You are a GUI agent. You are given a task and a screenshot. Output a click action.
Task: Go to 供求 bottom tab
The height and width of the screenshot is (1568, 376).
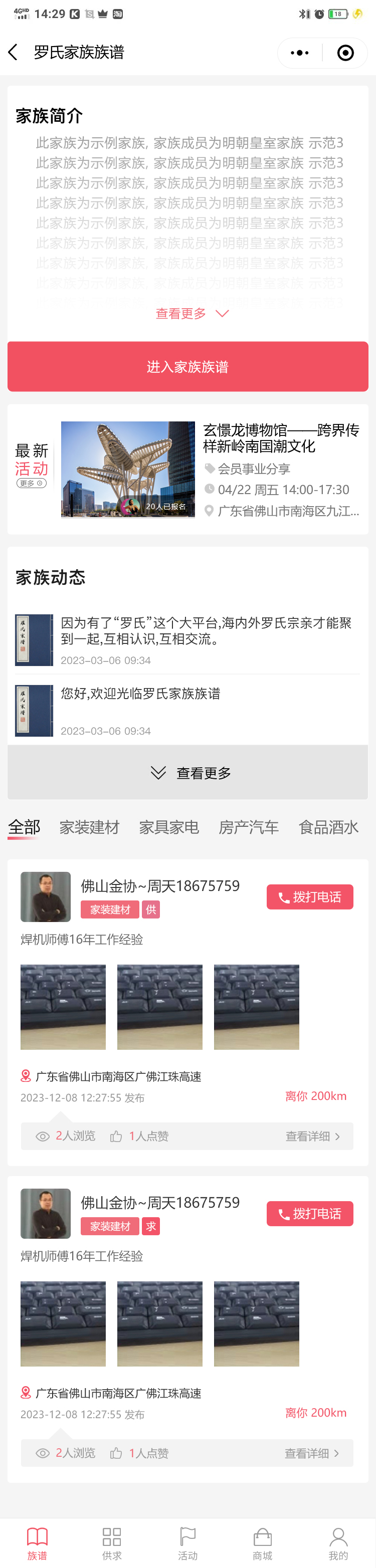click(112, 1543)
